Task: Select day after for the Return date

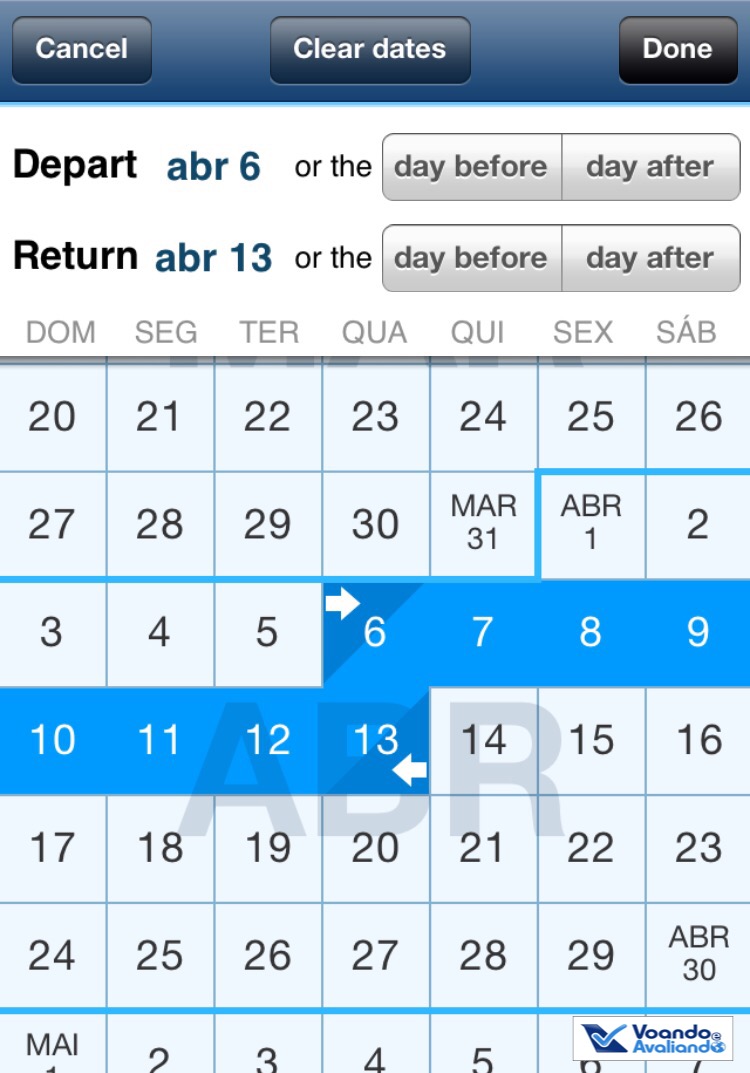Action: (x=650, y=258)
